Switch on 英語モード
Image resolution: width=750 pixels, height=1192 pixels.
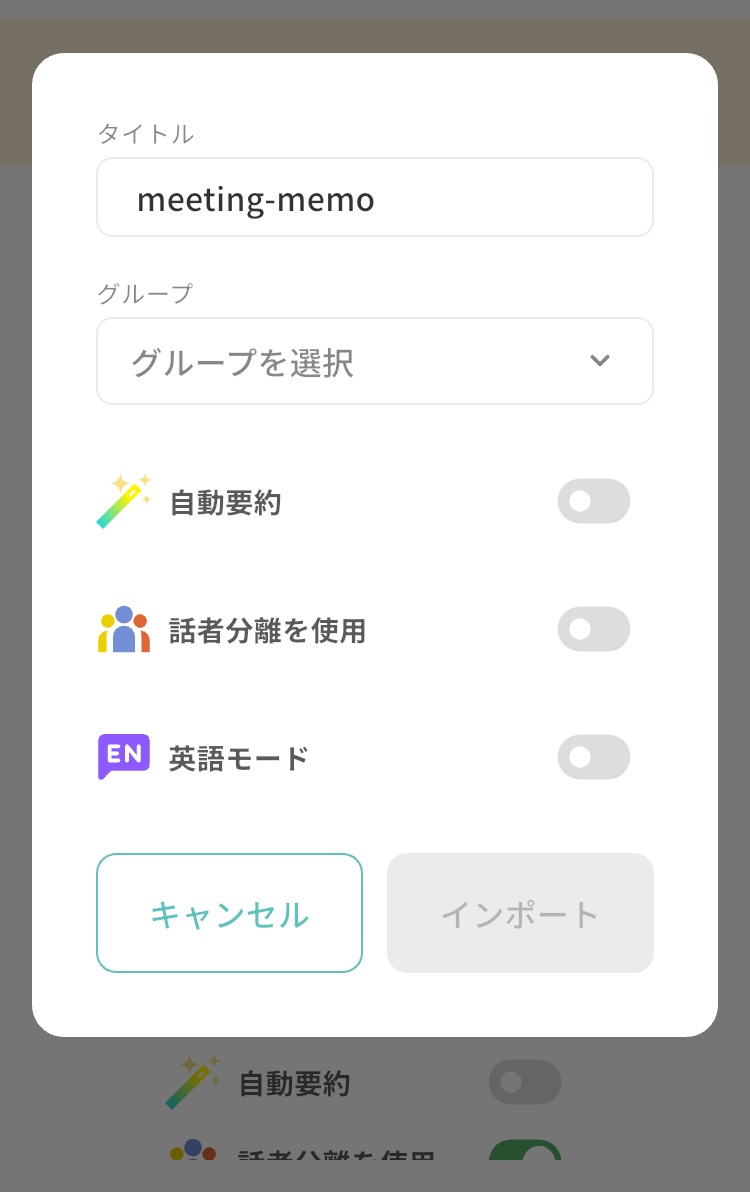tap(593, 757)
